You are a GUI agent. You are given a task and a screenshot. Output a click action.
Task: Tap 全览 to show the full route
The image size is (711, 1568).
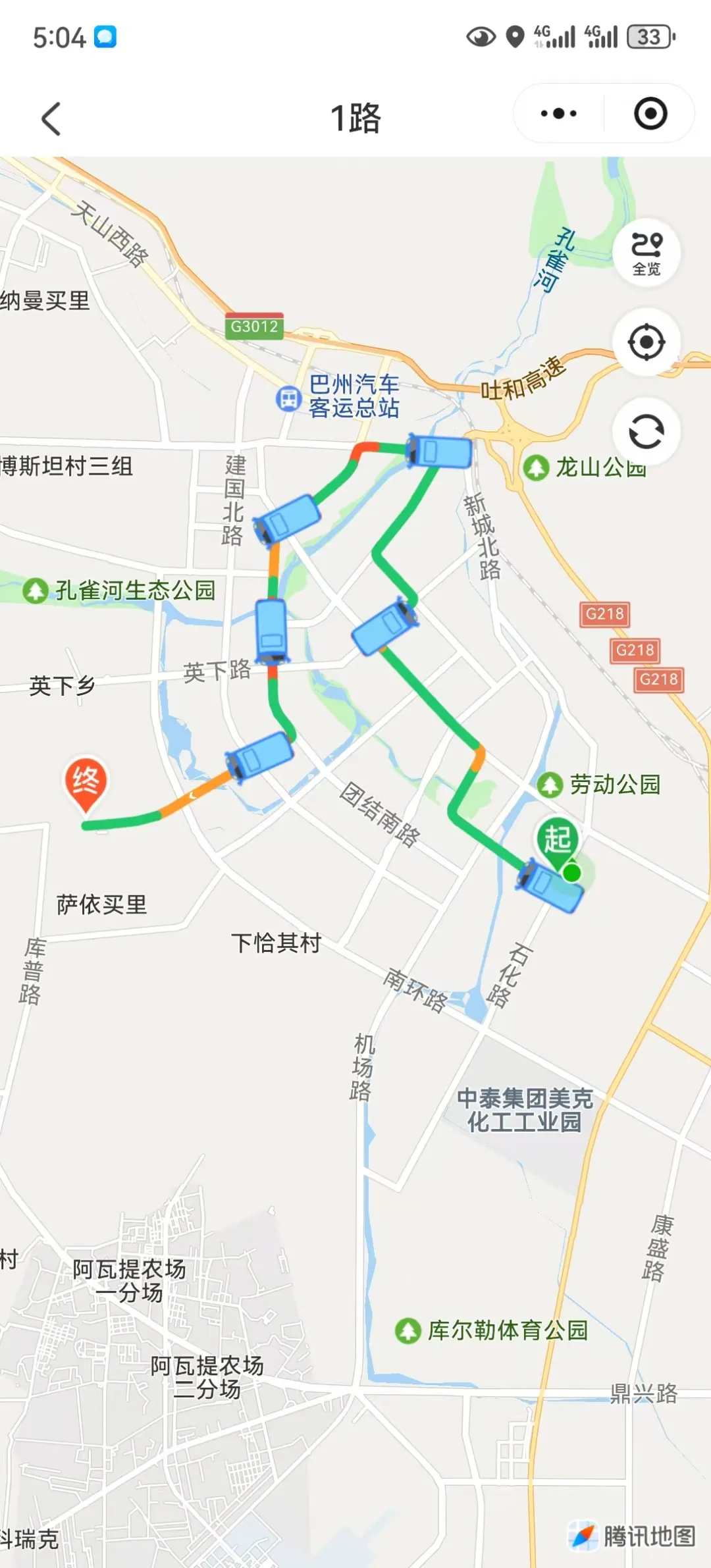point(646,253)
